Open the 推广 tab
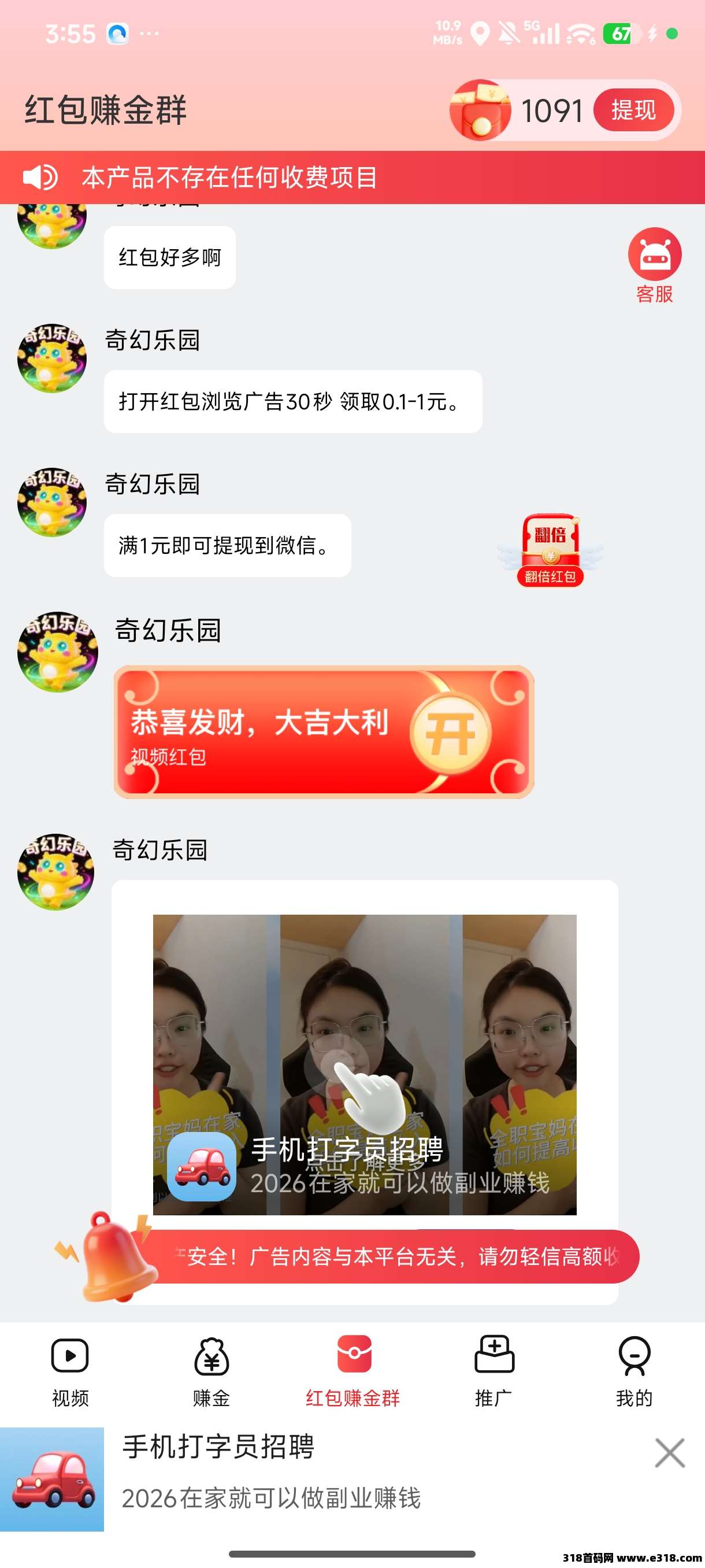The height and width of the screenshot is (1568, 705). pos(493,1371)
